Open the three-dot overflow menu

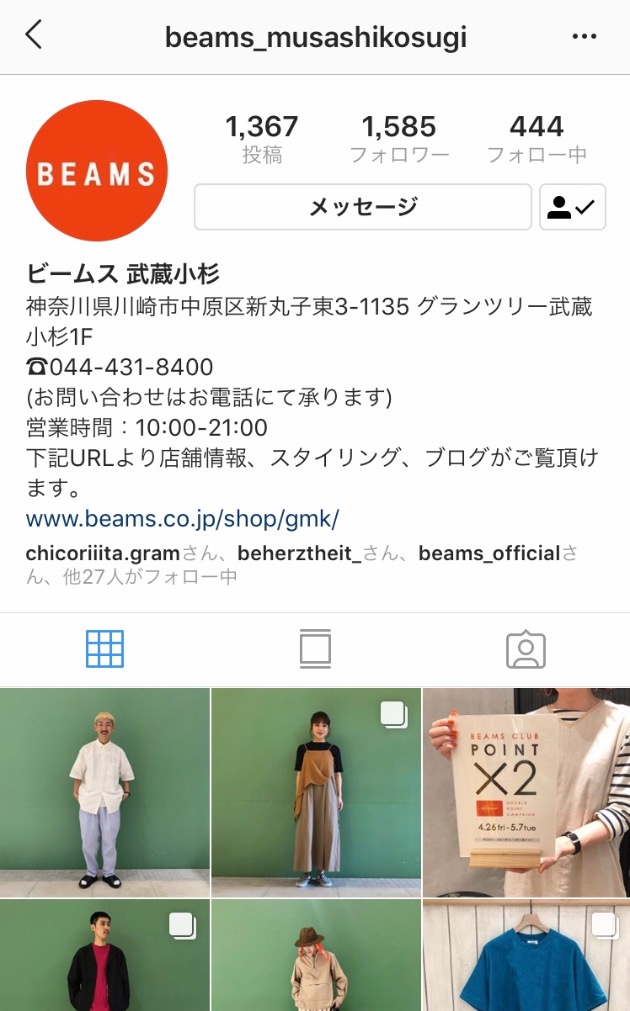pyautogui.click(x=584, y=37)
